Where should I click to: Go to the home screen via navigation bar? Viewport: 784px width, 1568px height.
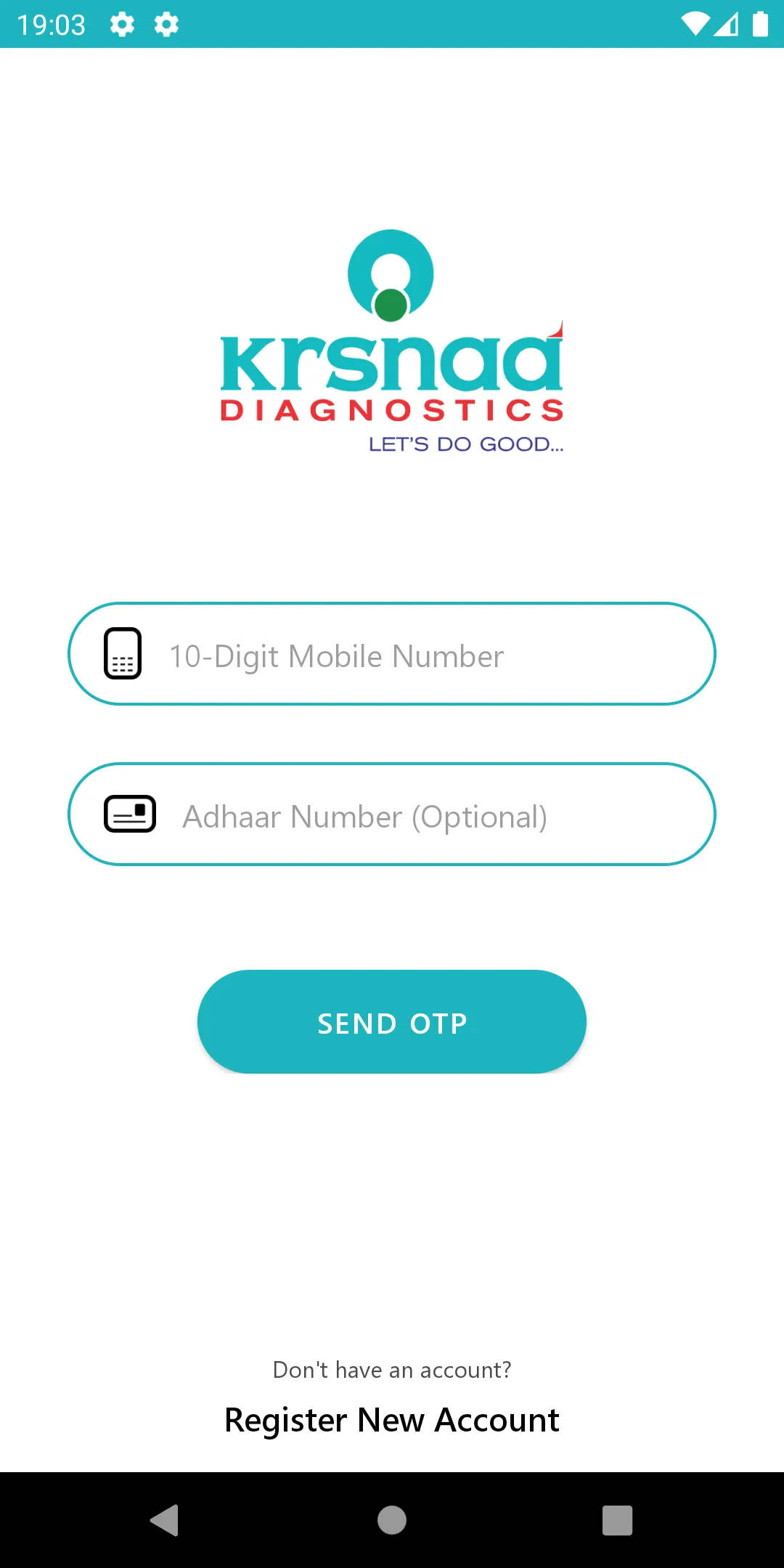click(x=392, y=1520)
